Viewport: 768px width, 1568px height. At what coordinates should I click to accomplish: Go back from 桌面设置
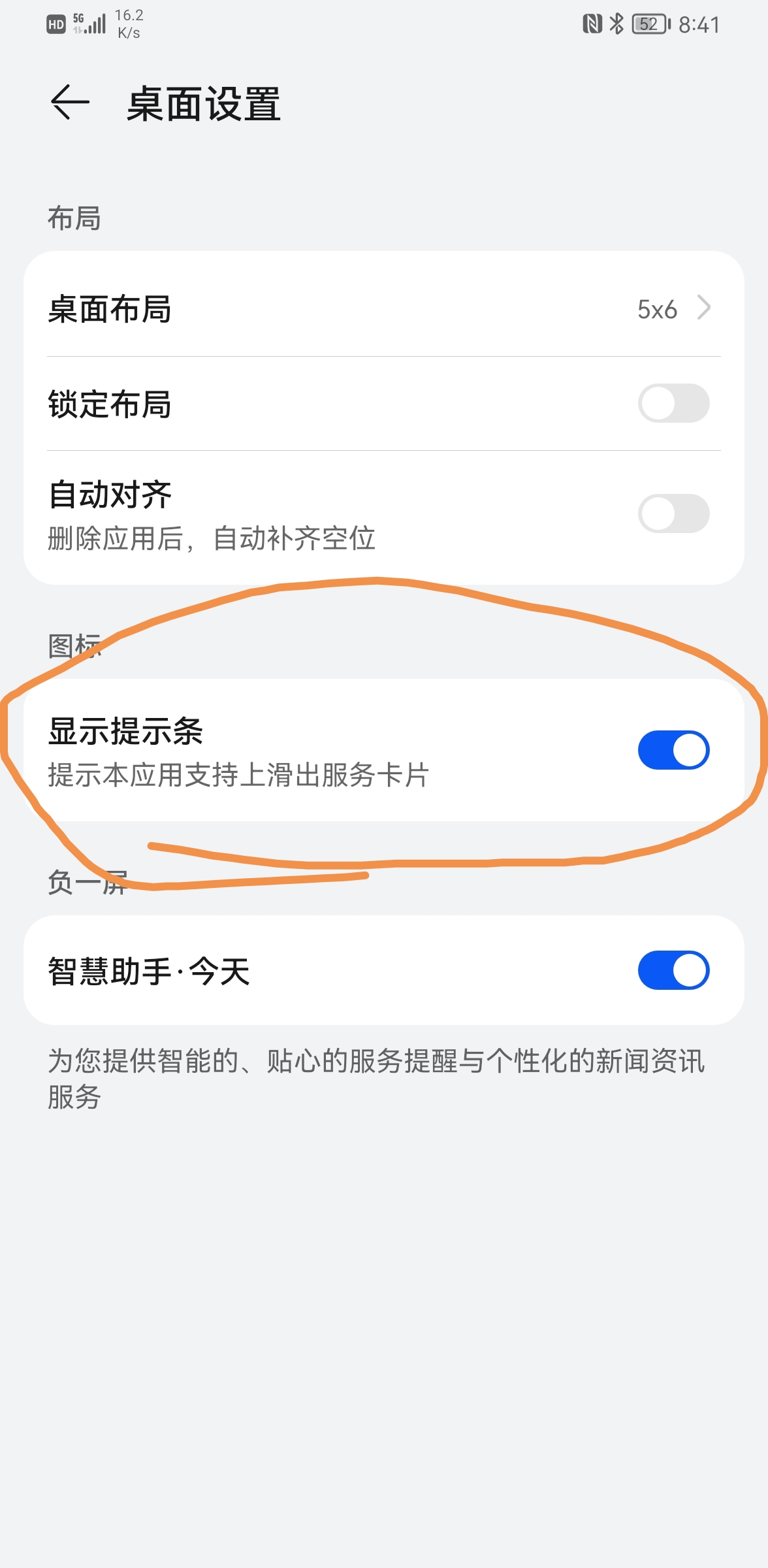[x=70, y=103]
